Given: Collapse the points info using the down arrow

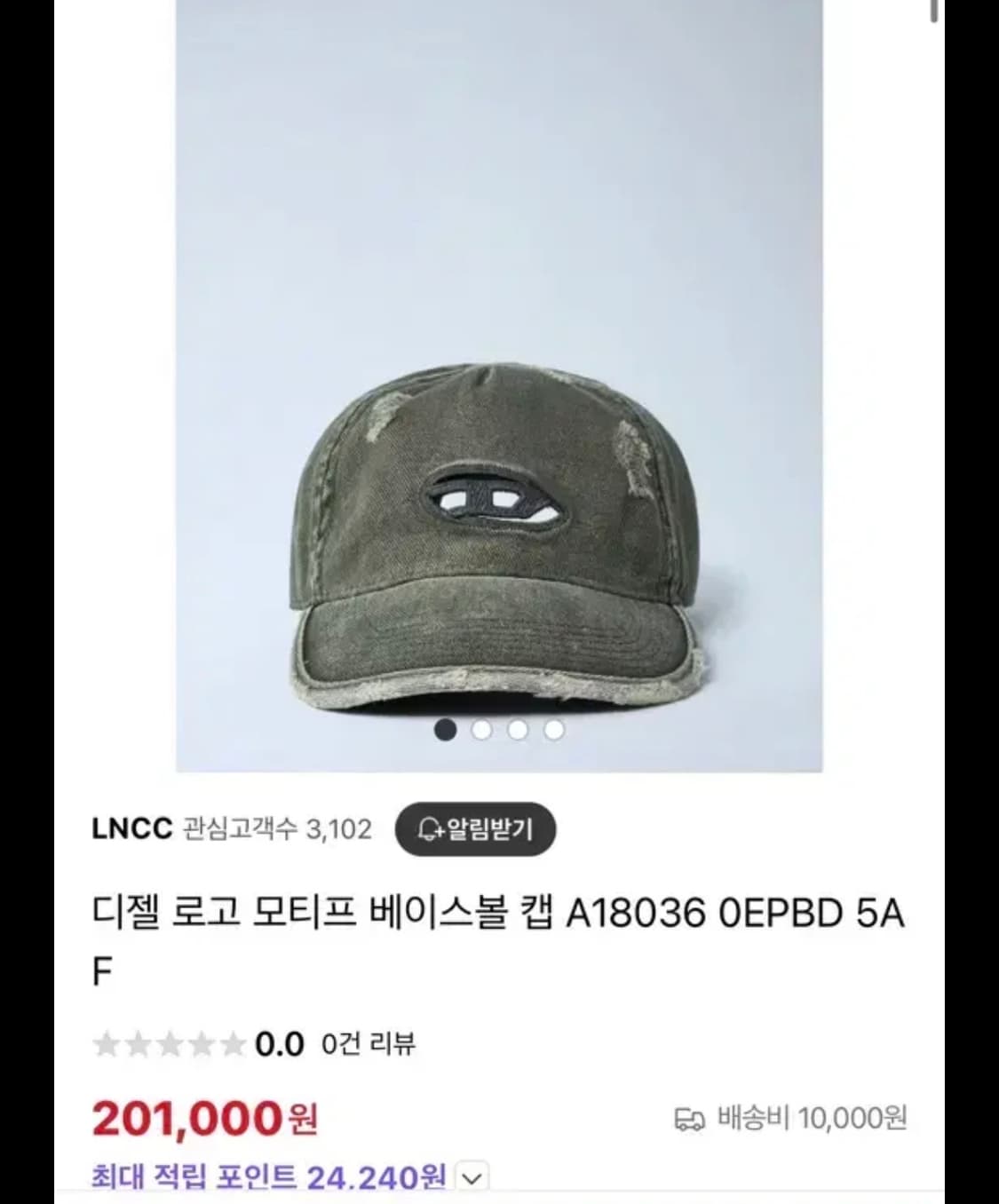Looking at the screenshot, I should [472, 1174].
